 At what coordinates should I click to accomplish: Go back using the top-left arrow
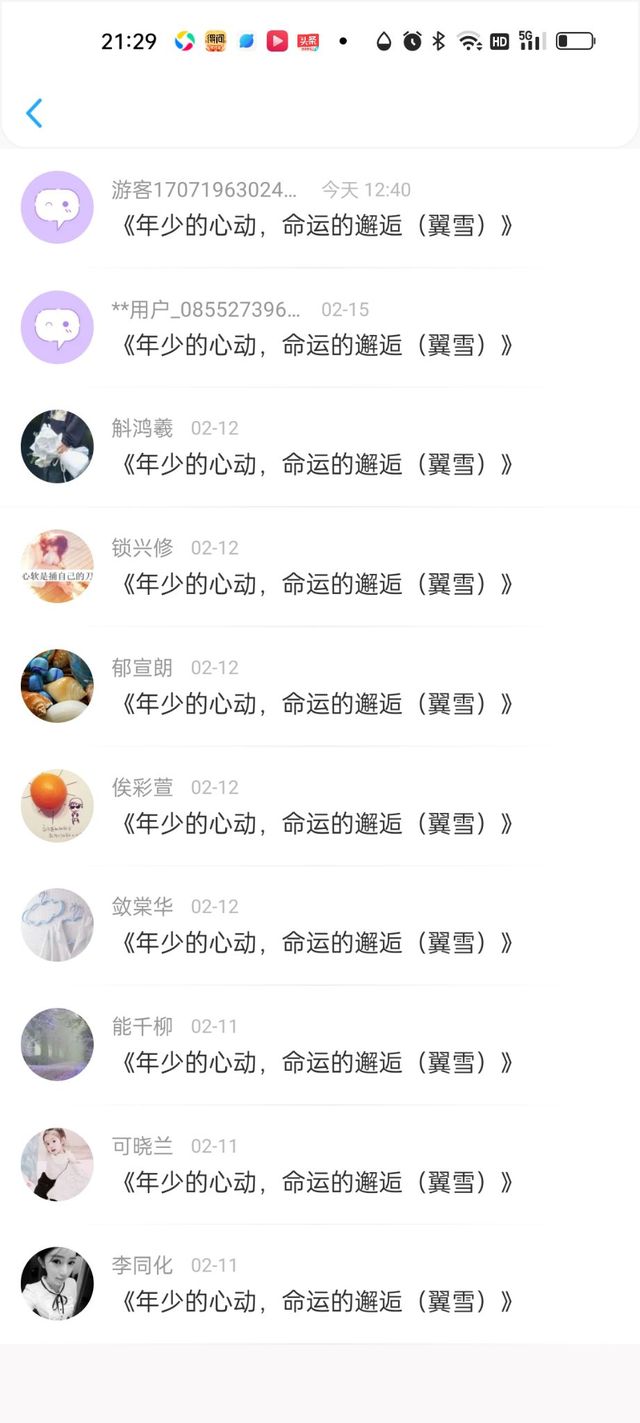pos(34,113)
